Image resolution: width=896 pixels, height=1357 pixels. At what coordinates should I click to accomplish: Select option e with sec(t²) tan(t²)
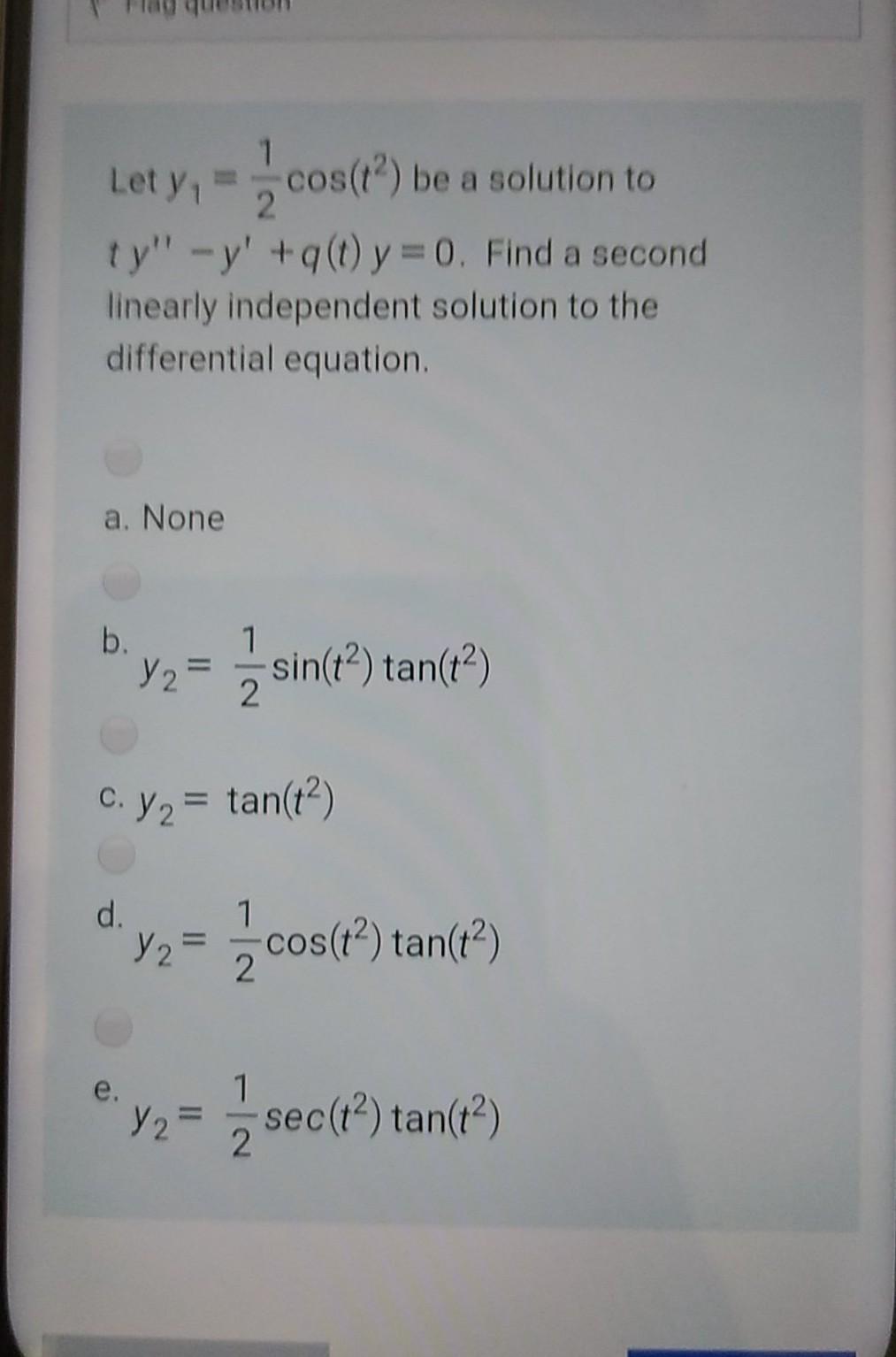[115, 1028]
